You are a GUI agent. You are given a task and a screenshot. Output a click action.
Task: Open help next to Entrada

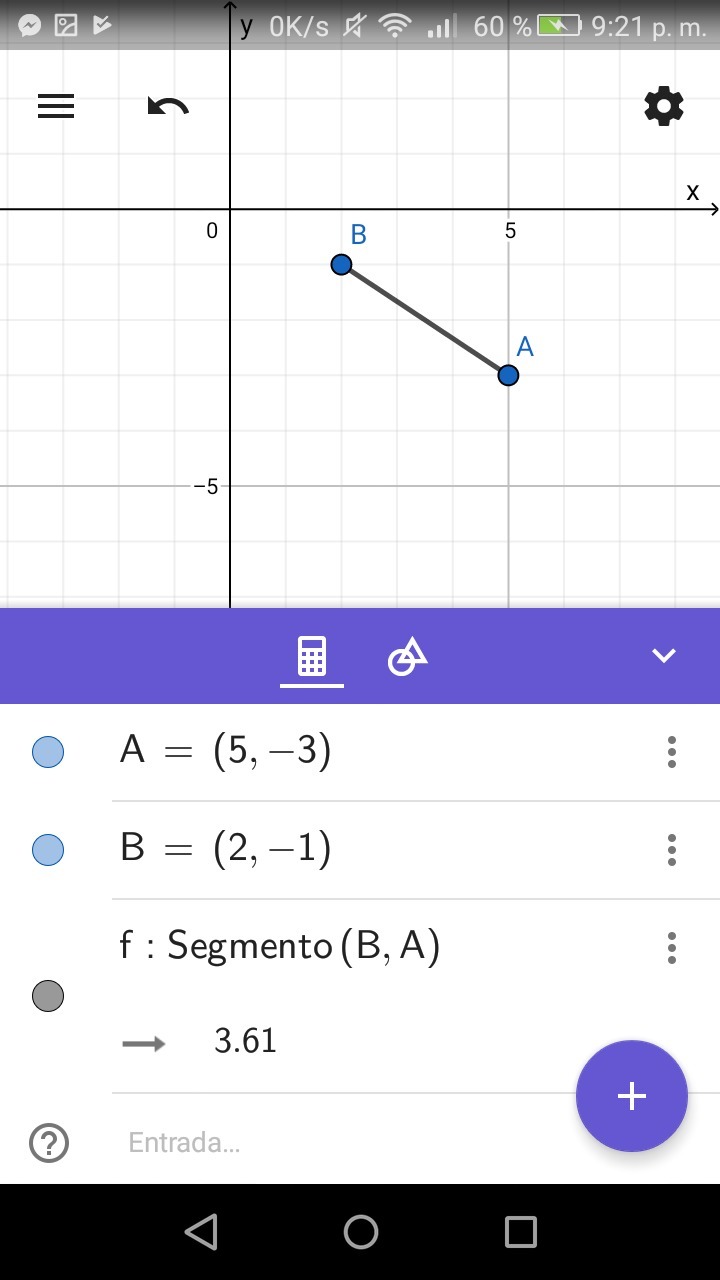pos(49,1143)
